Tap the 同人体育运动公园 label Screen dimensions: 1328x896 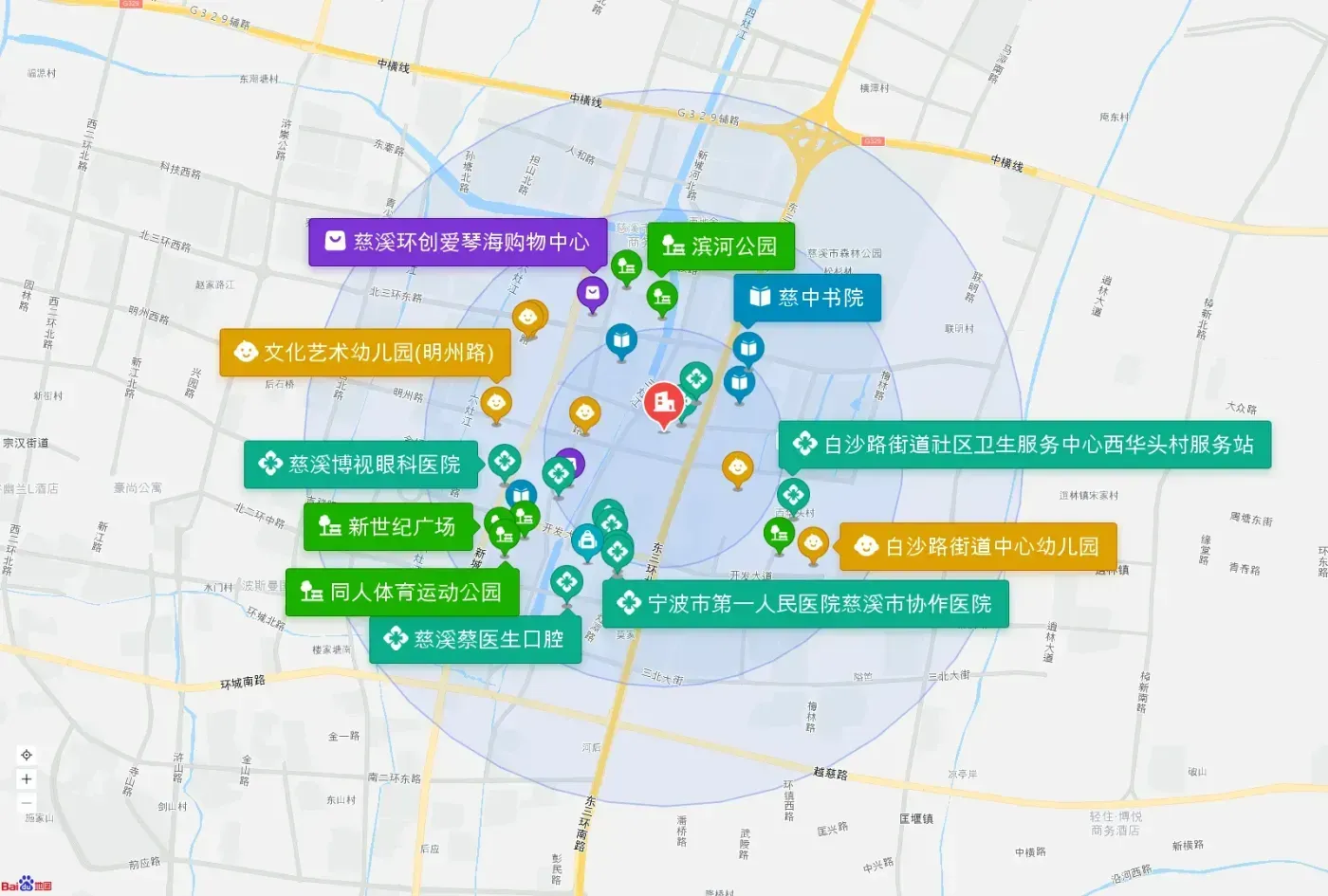pos(402,593)
